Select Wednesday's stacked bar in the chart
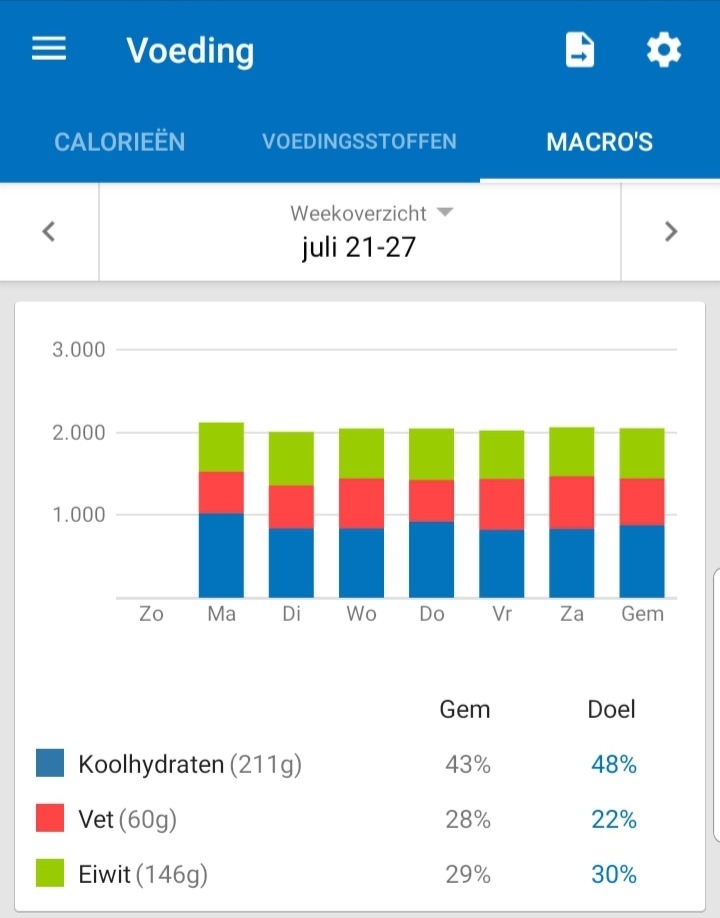Screen dimensions: 720x918 (x=361, y=510)
